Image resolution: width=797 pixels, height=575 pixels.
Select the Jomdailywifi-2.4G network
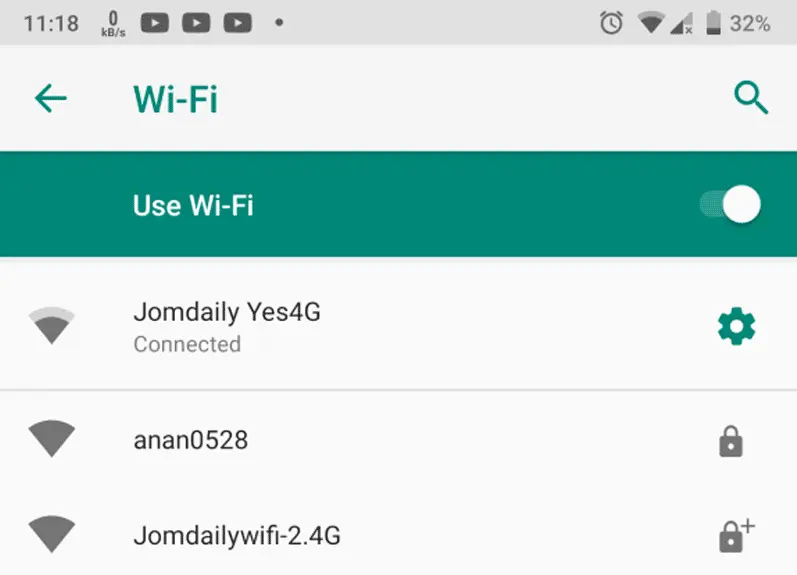pos(236,535)
